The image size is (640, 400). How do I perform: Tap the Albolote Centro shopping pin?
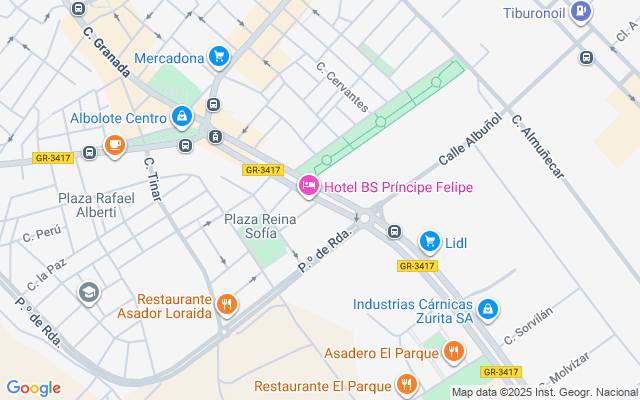click(181, 118)
